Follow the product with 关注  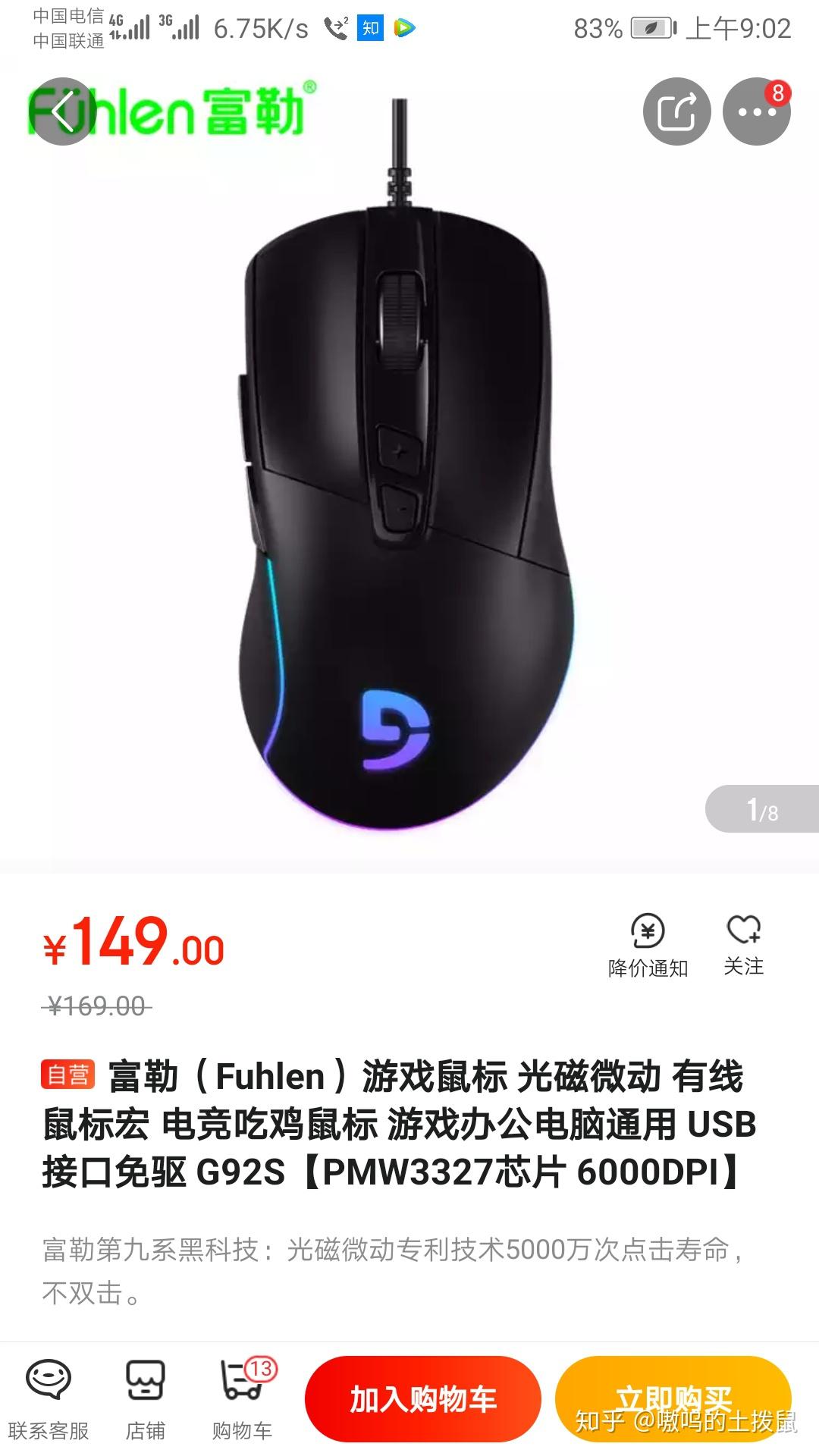(x=743, y=944)
